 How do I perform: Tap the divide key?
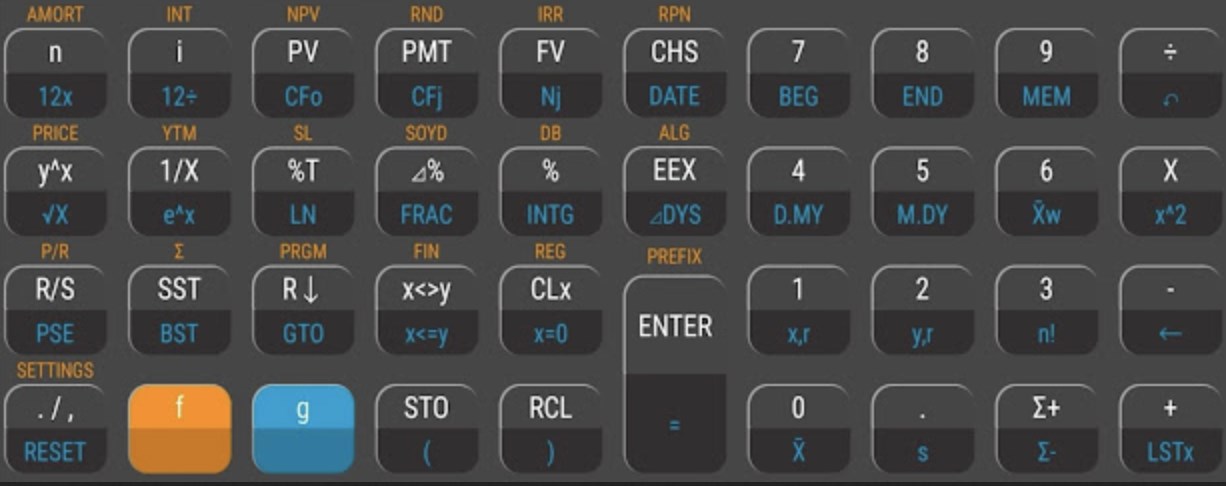point(1170,53)
